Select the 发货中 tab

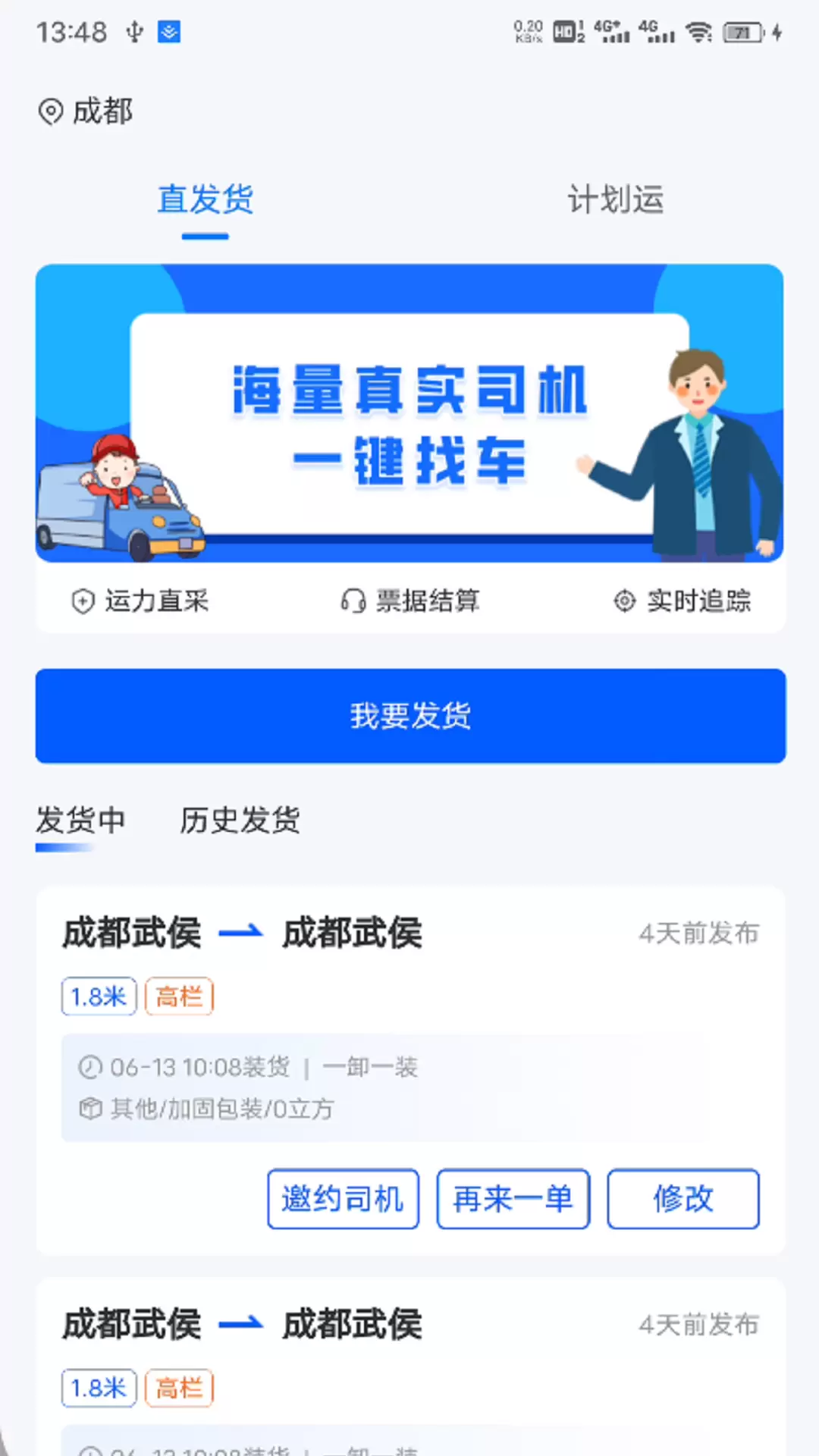(x=80, y=820)
